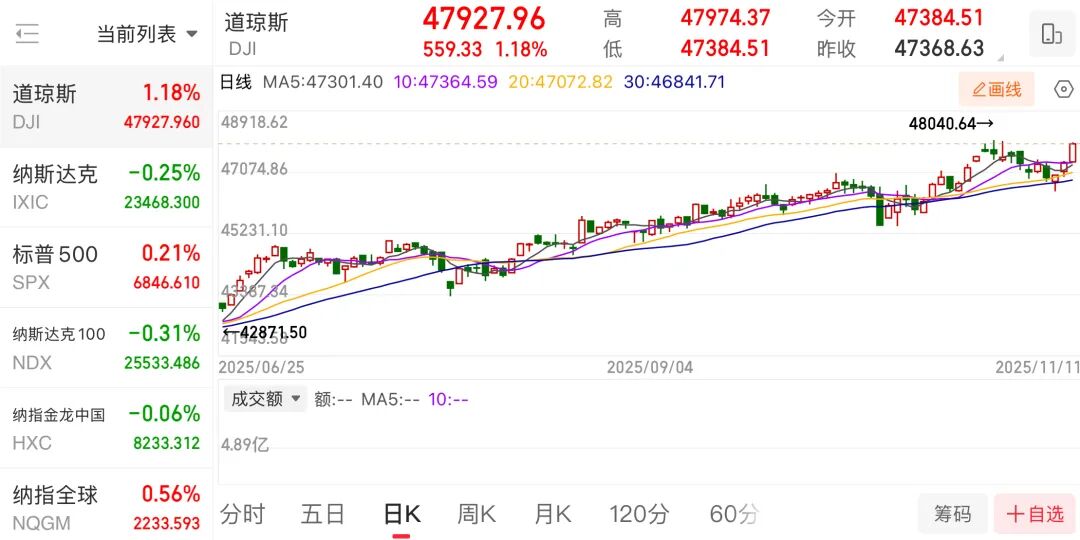Screen dimensions: 1080x540
Task: Open the 筹码 button
Action: pyautogui.click(x=952, y=514)
